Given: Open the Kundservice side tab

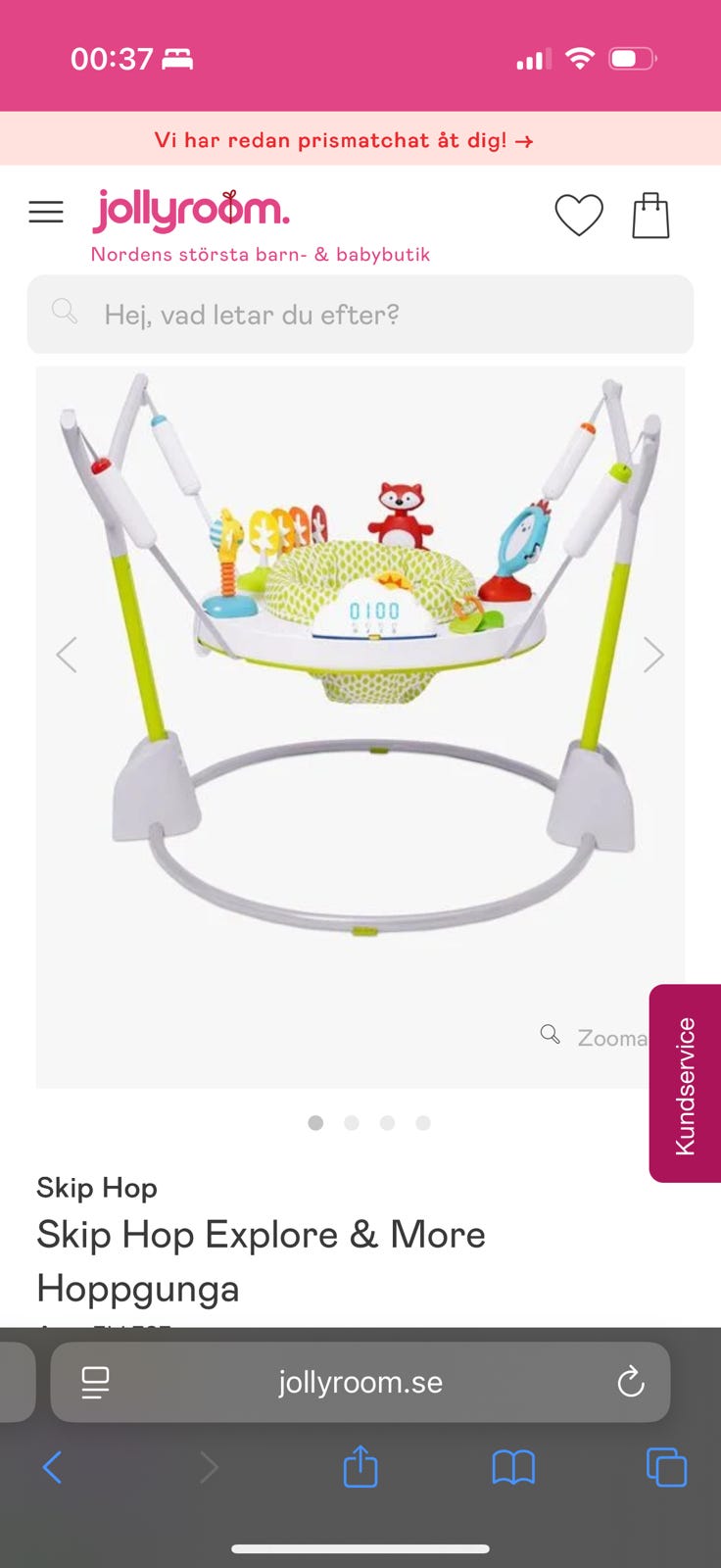Looking at the screenshot, I should coord(685,1084).
